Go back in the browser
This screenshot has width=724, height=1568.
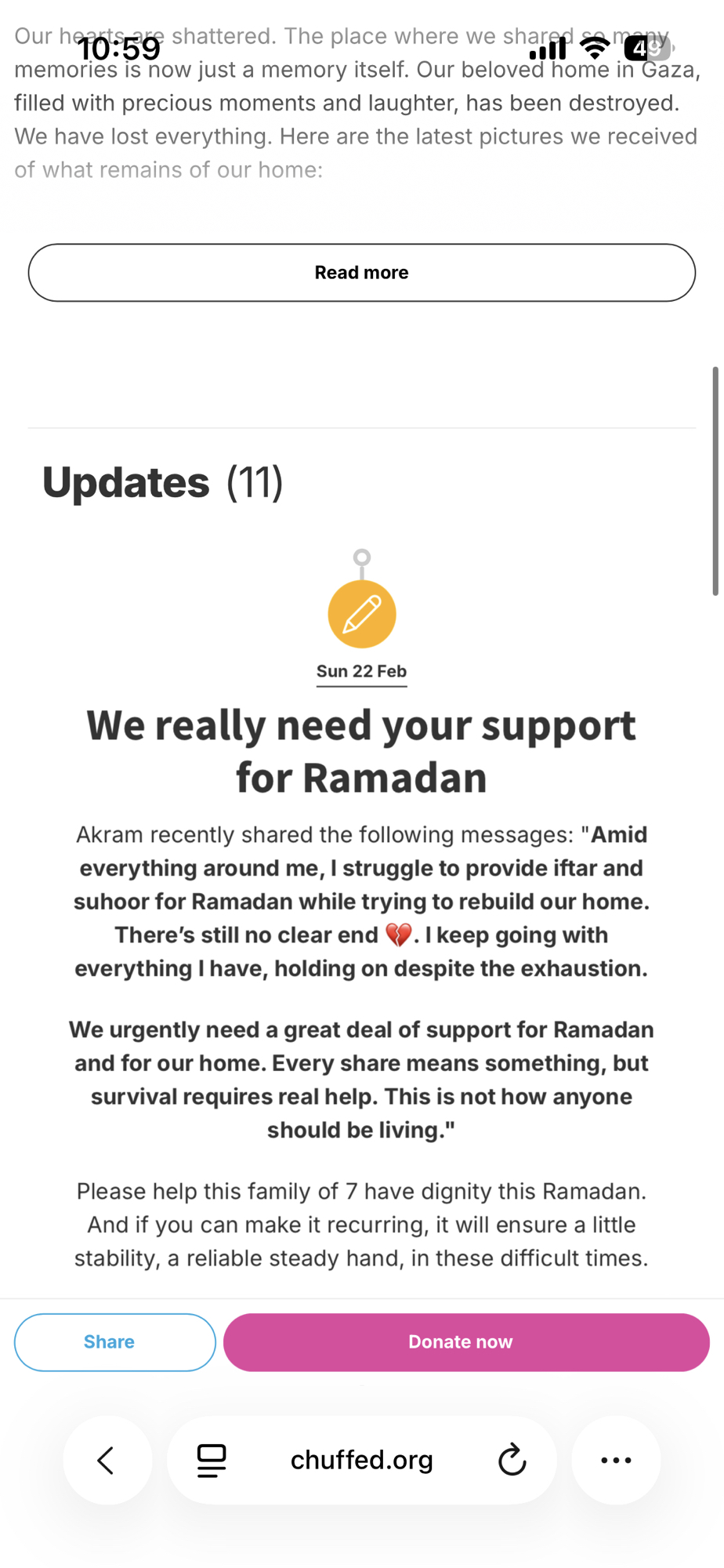pos(107,1460)
